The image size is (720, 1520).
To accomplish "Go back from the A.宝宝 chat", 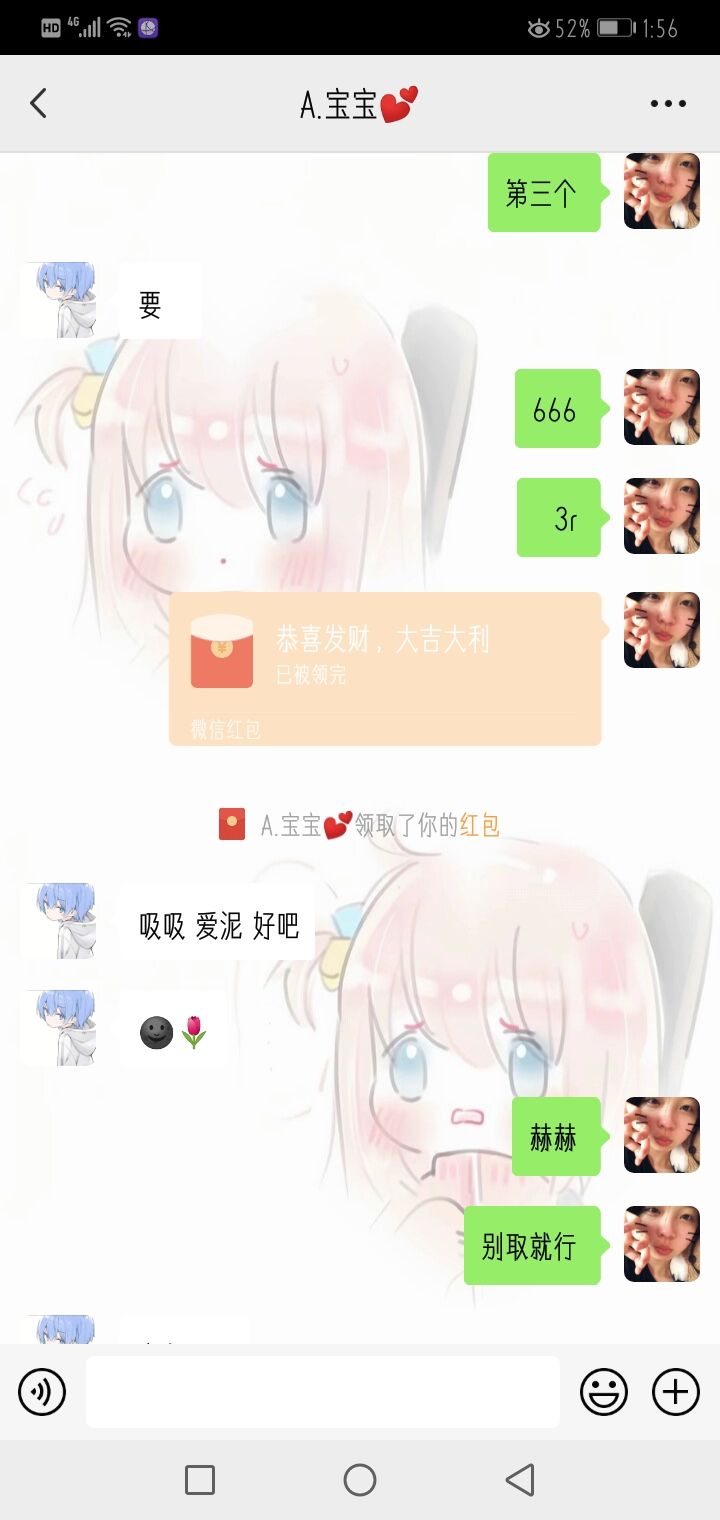I will pyautogui.click(x=38, y=103).
